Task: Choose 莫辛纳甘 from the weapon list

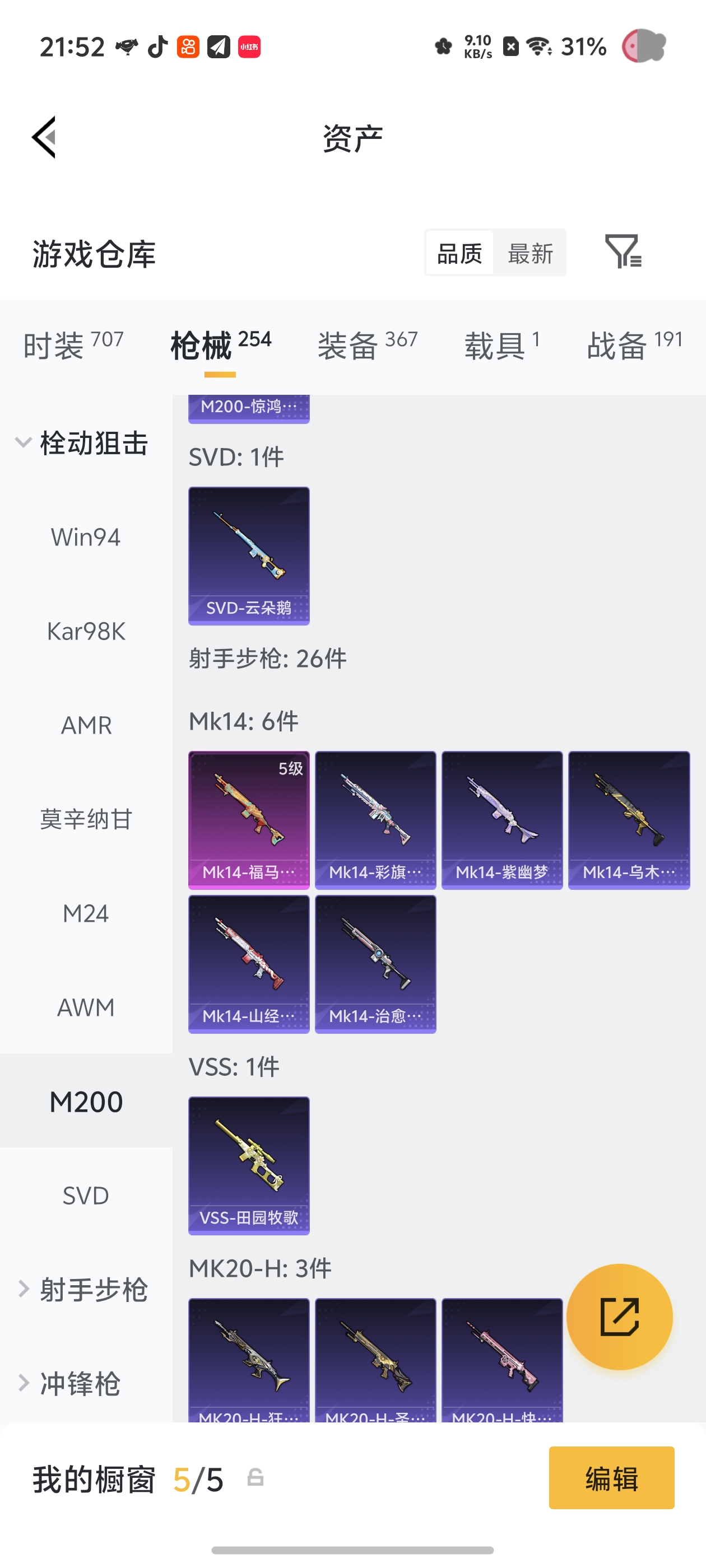Action: [x=86, y=819]
